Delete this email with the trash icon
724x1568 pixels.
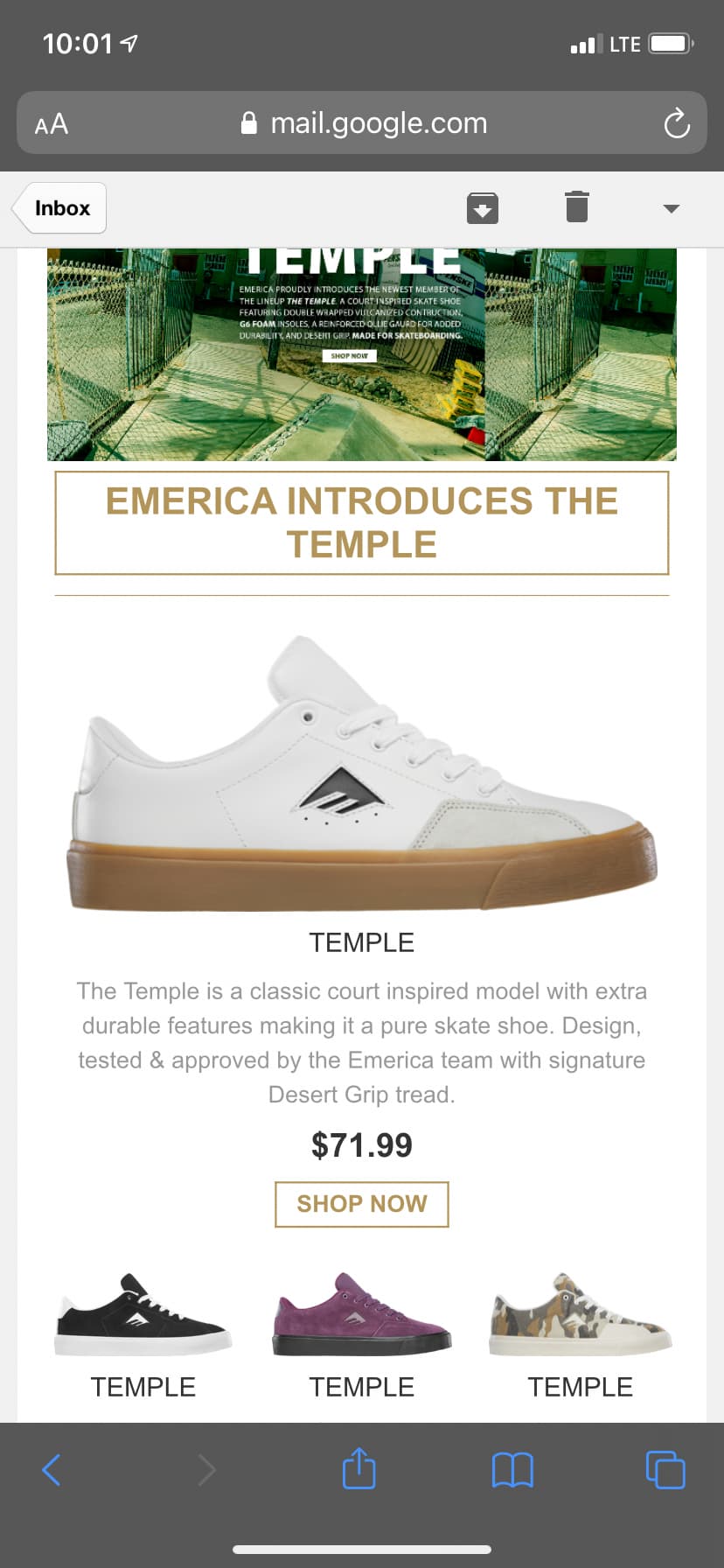576,207
